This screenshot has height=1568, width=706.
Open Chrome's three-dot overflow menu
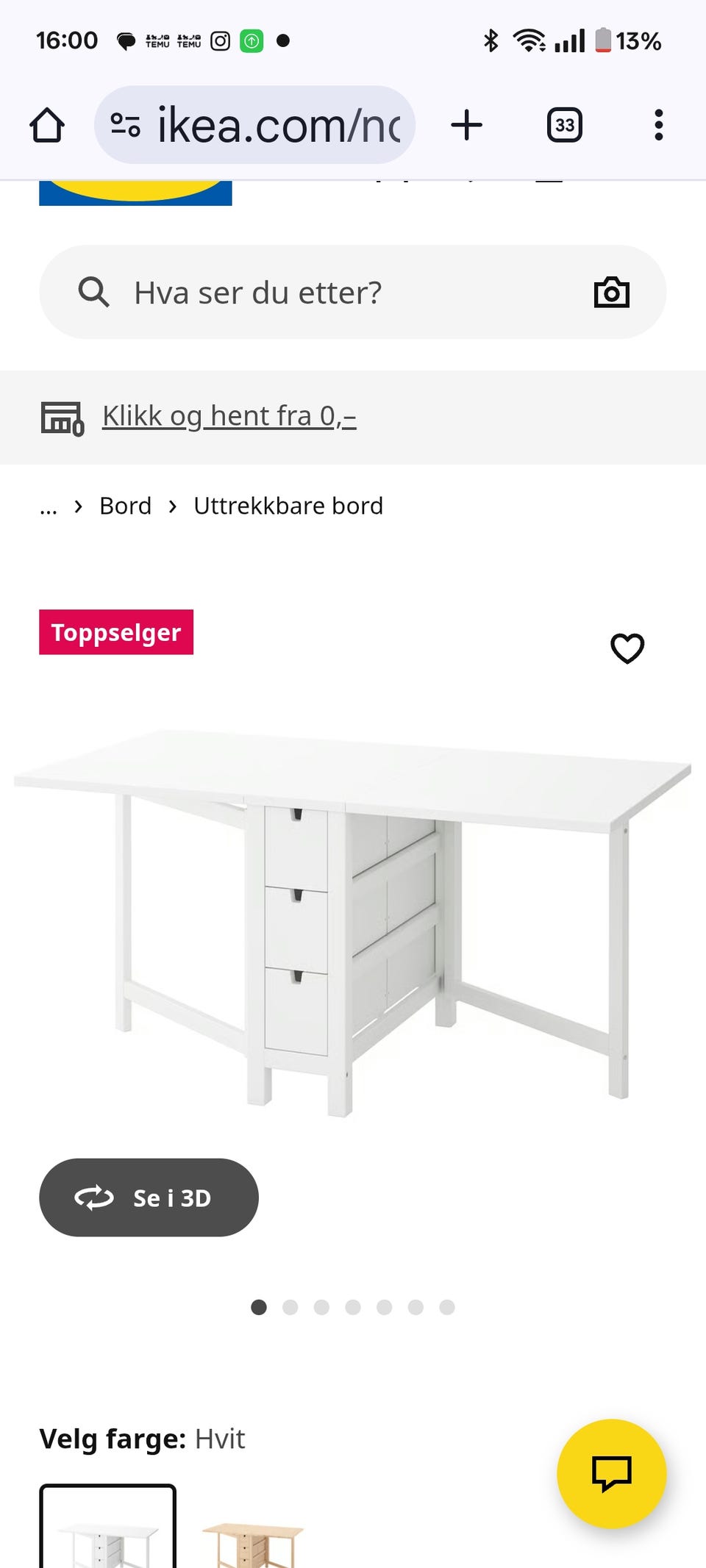point(658,124)
